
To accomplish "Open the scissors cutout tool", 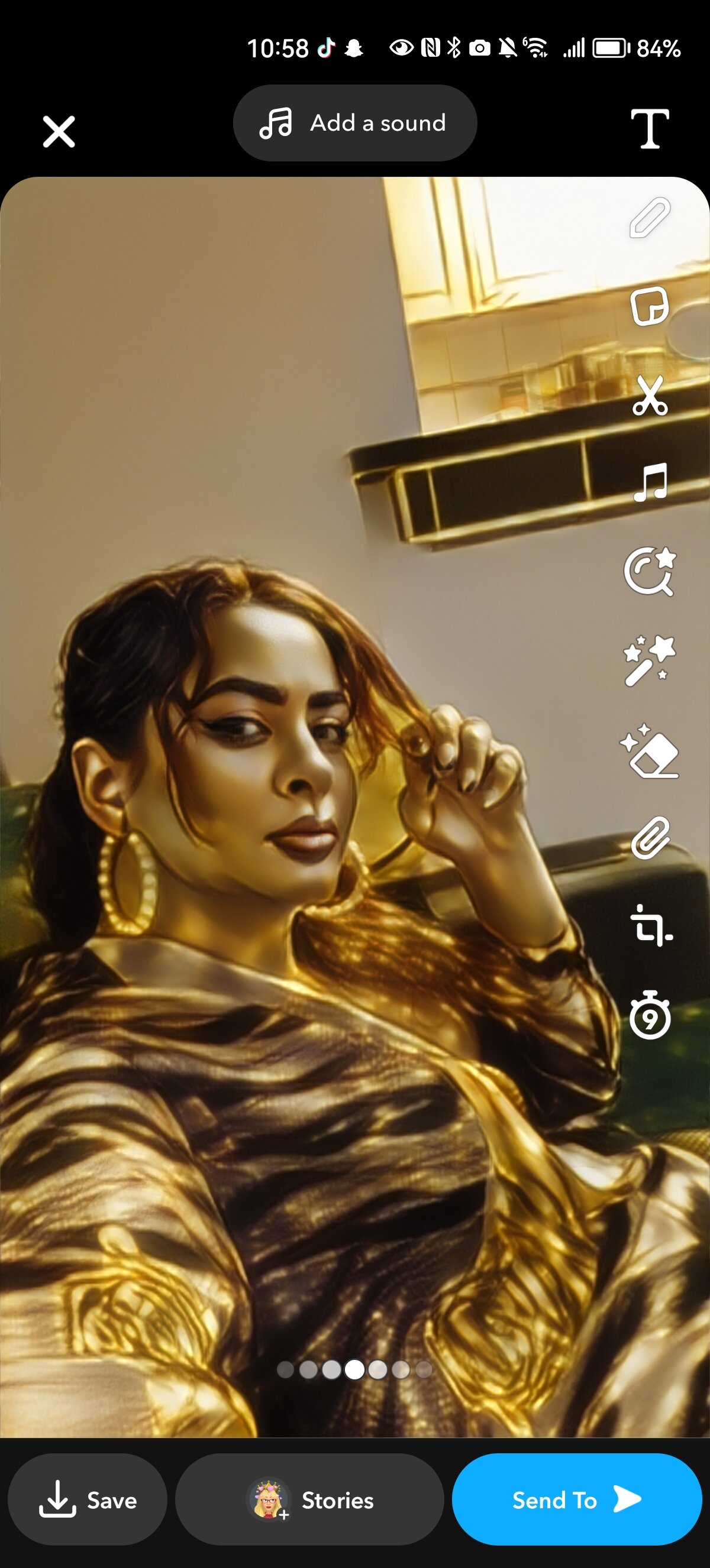I will 650,395.
